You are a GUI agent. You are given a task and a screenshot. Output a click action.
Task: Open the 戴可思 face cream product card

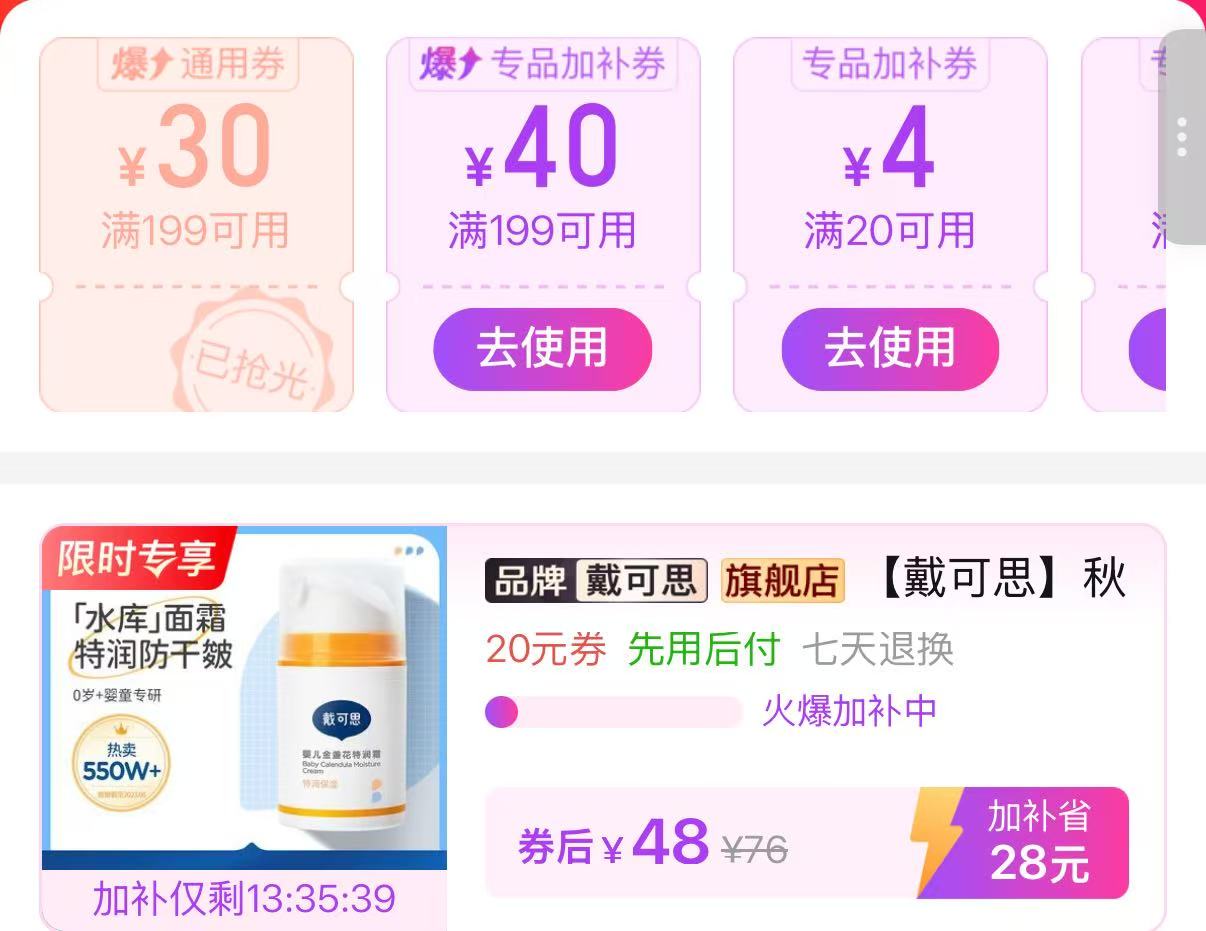pos(603,727)
